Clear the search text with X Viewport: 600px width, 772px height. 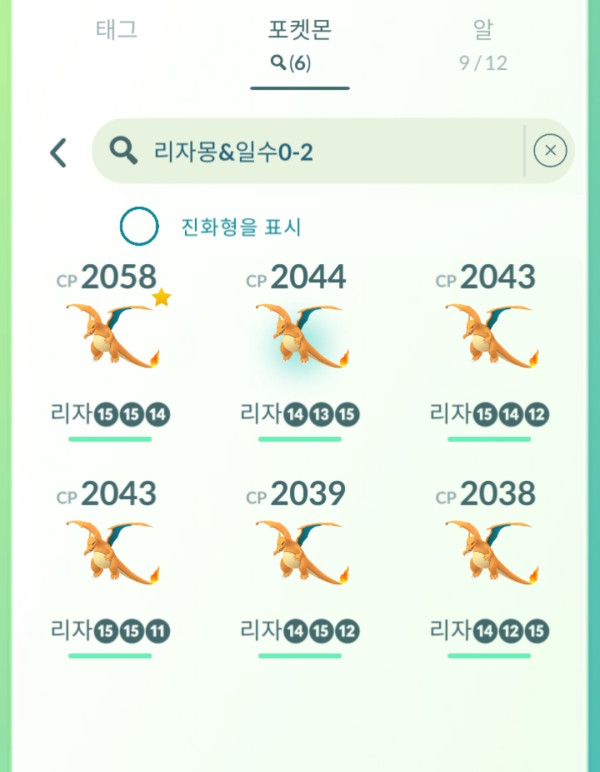pyautogui.click(x=550, y=151)
